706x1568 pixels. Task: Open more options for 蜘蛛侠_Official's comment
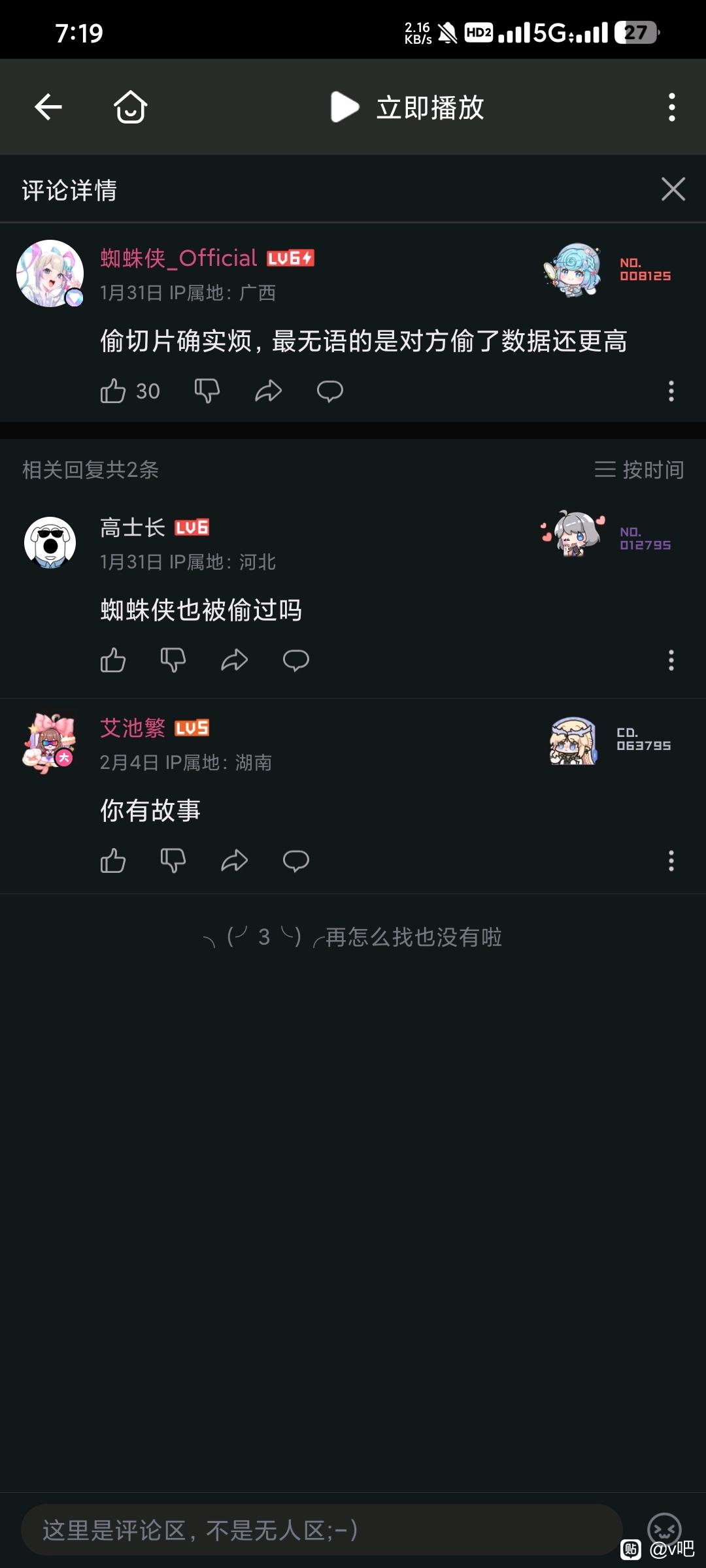671,391
